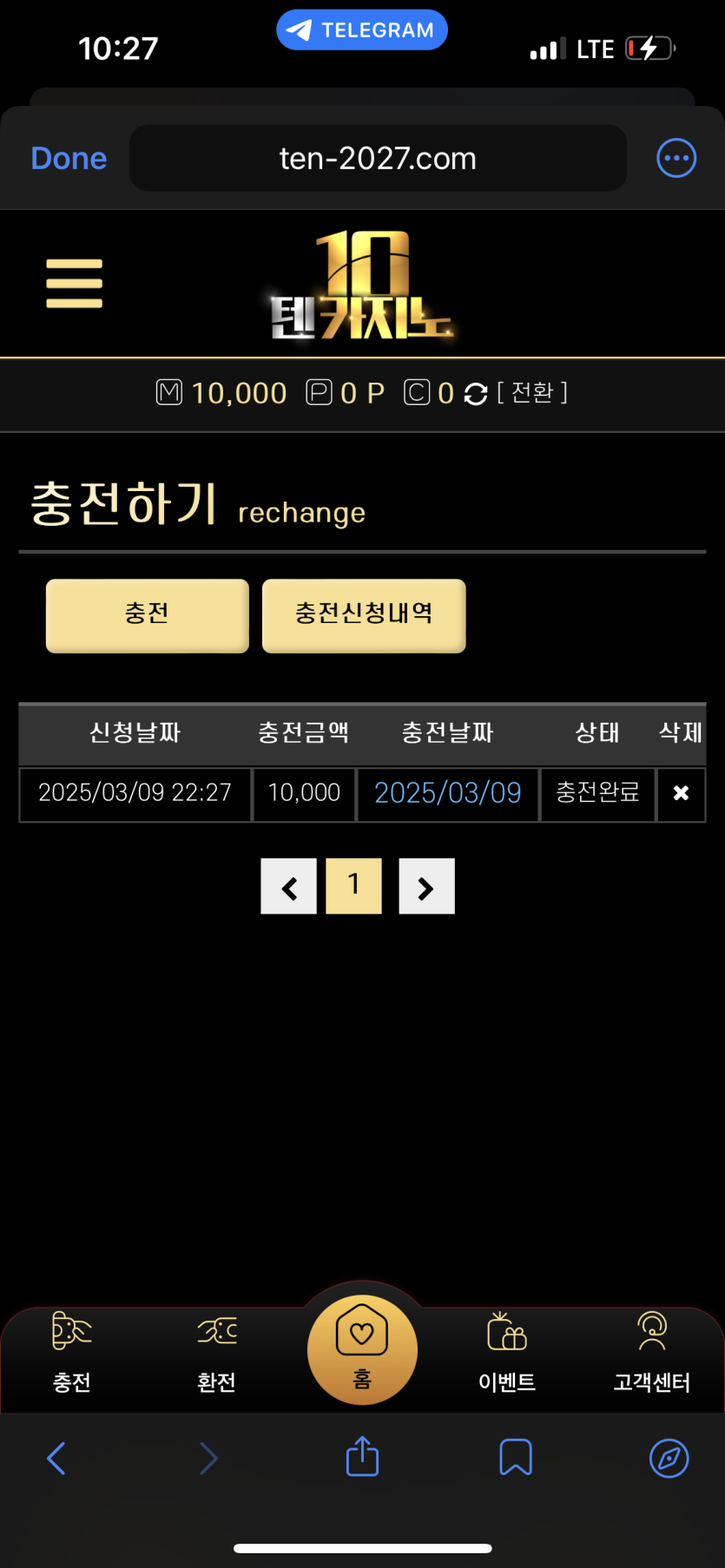Tap the ten-2027.com address bar
This screenshot has width=725, height=1568.
378,159
